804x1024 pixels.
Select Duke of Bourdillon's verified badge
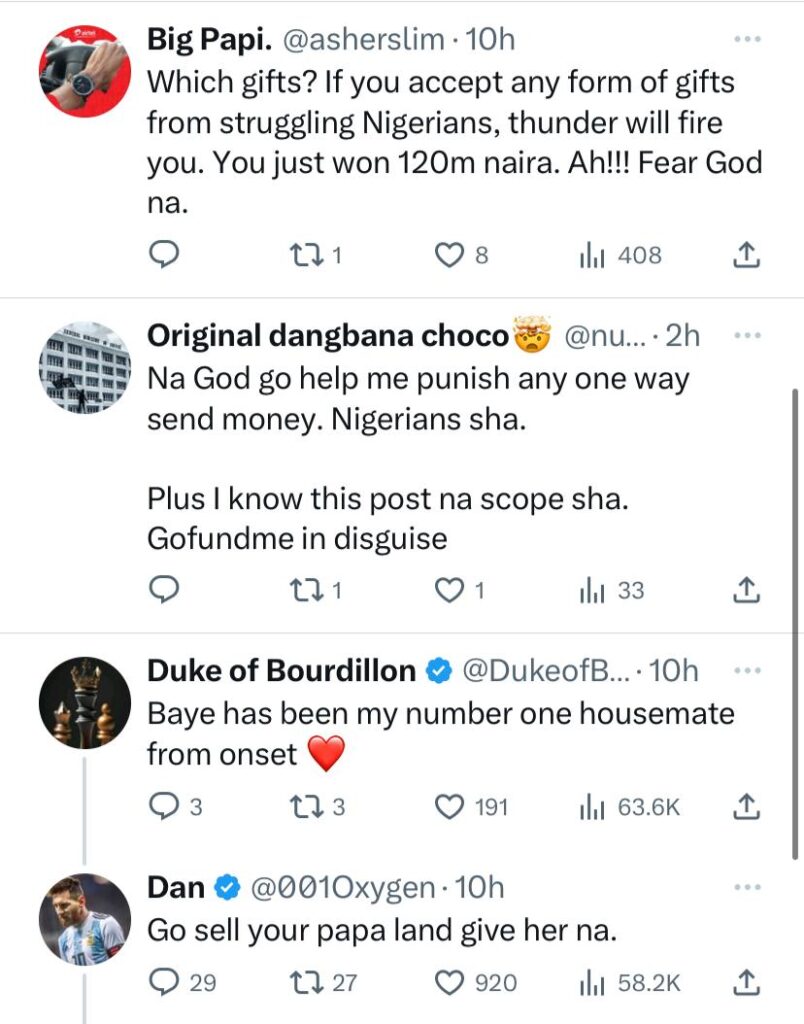pos(438,672)
